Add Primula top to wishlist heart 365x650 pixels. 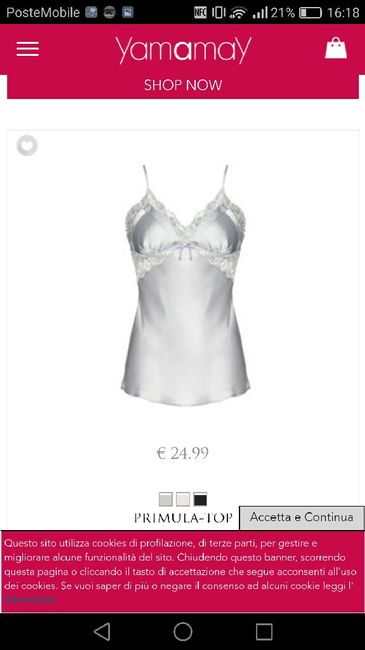(27, 146)
